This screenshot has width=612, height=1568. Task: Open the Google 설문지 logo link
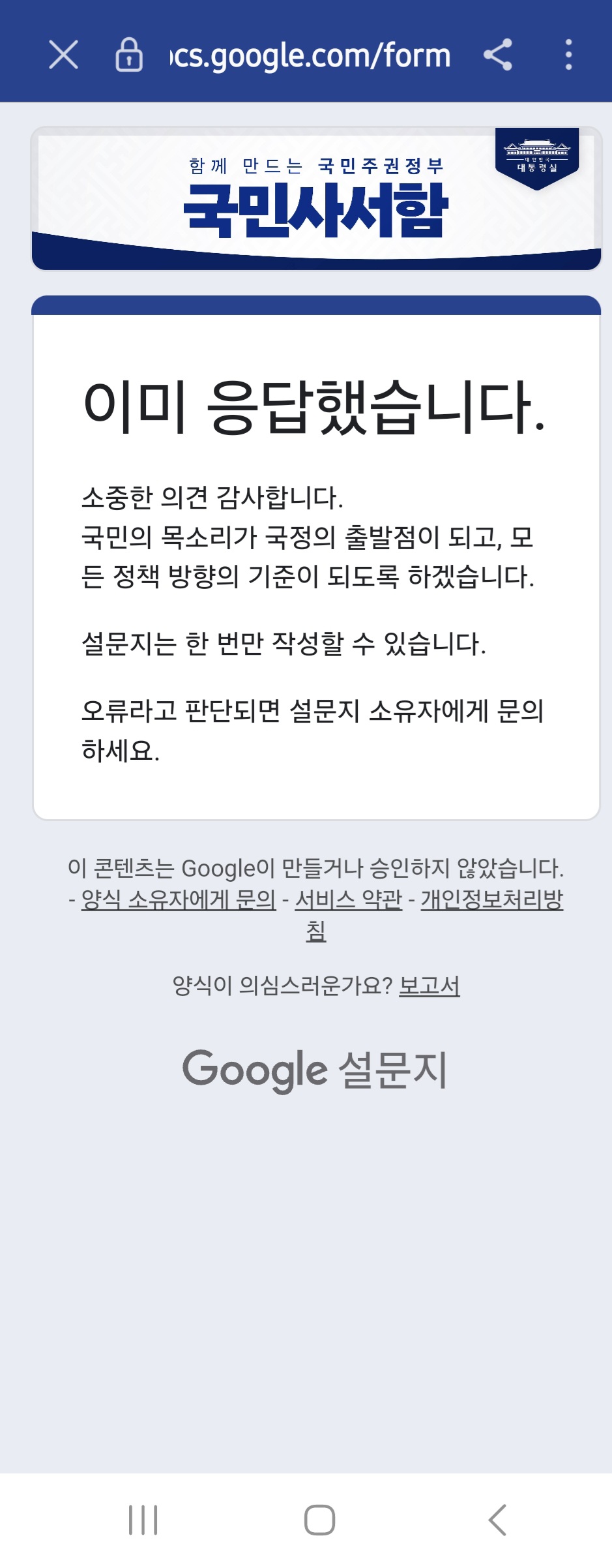pos(315,1070)
